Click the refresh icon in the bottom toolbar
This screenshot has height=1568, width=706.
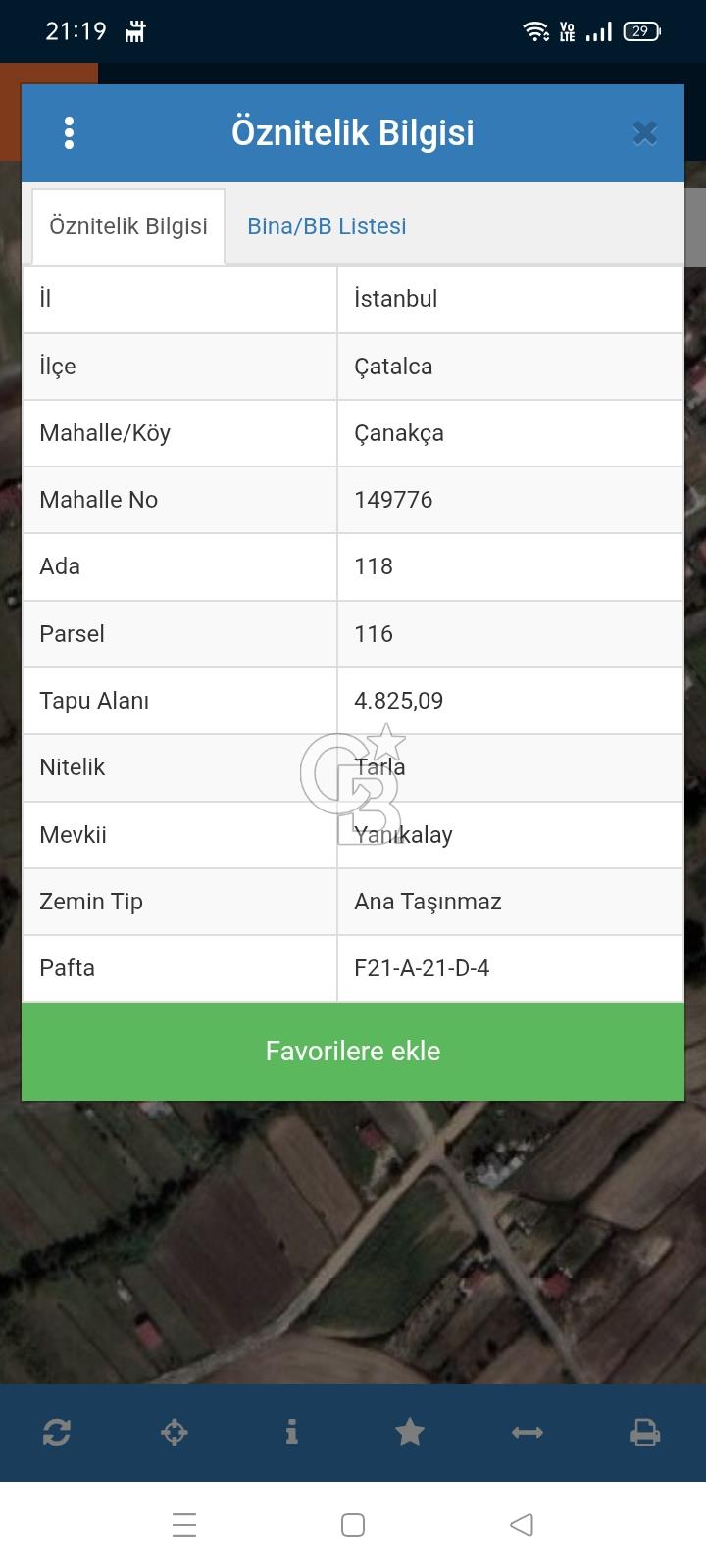pos(56,1432)
